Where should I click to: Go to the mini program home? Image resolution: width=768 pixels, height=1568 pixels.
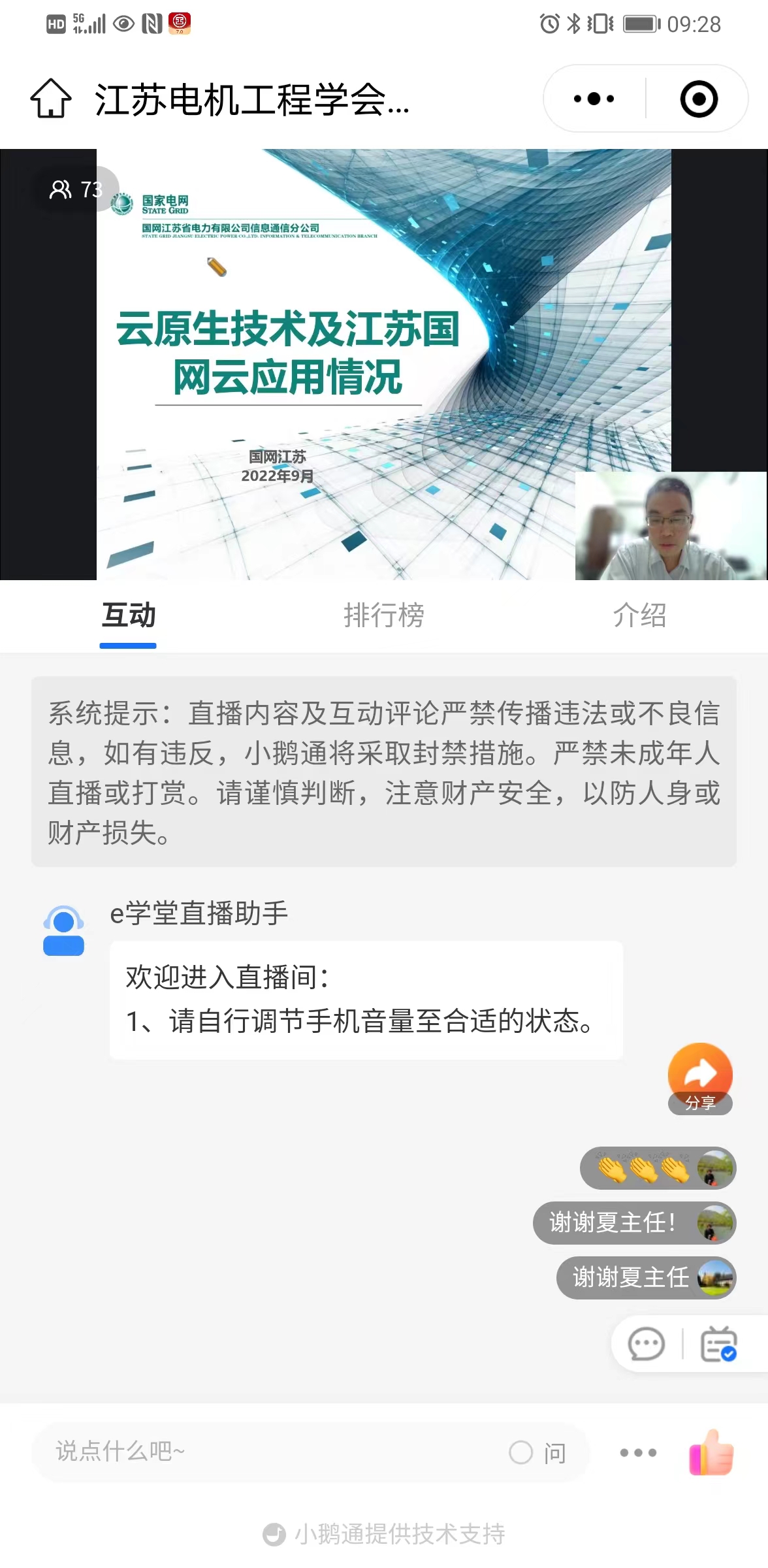pyautogui.click(x=51, y=99)
